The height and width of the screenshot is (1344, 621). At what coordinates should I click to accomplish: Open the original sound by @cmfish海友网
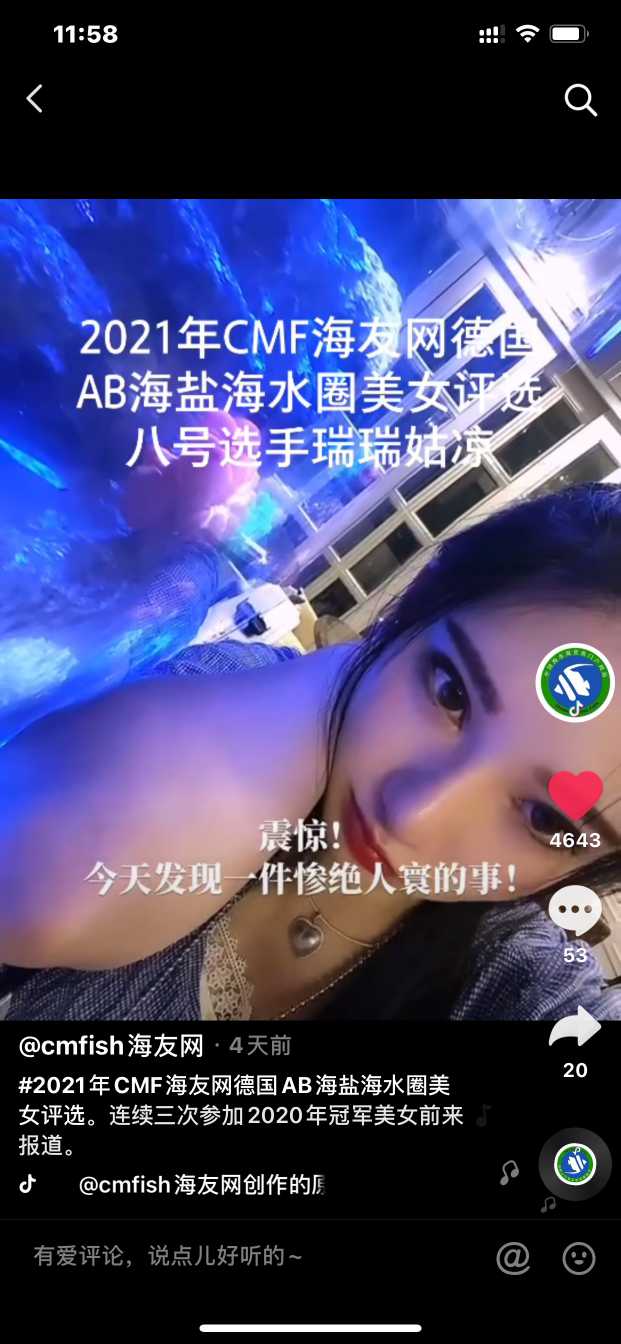point(200,1185)
